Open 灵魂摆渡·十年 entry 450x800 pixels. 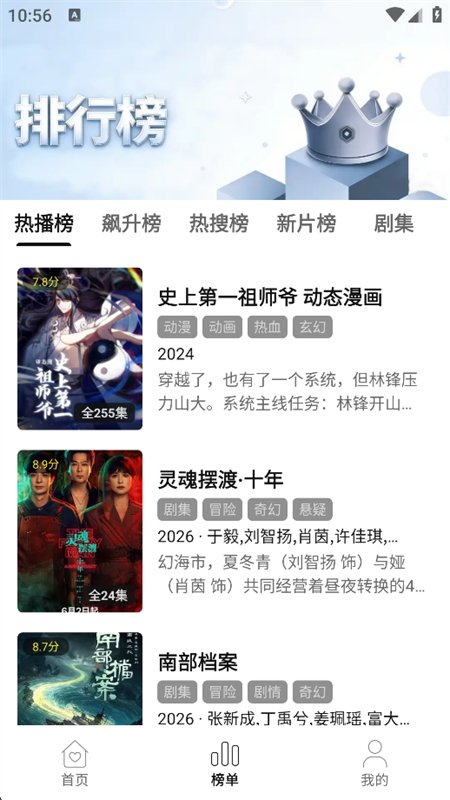(x=225, y=531)
